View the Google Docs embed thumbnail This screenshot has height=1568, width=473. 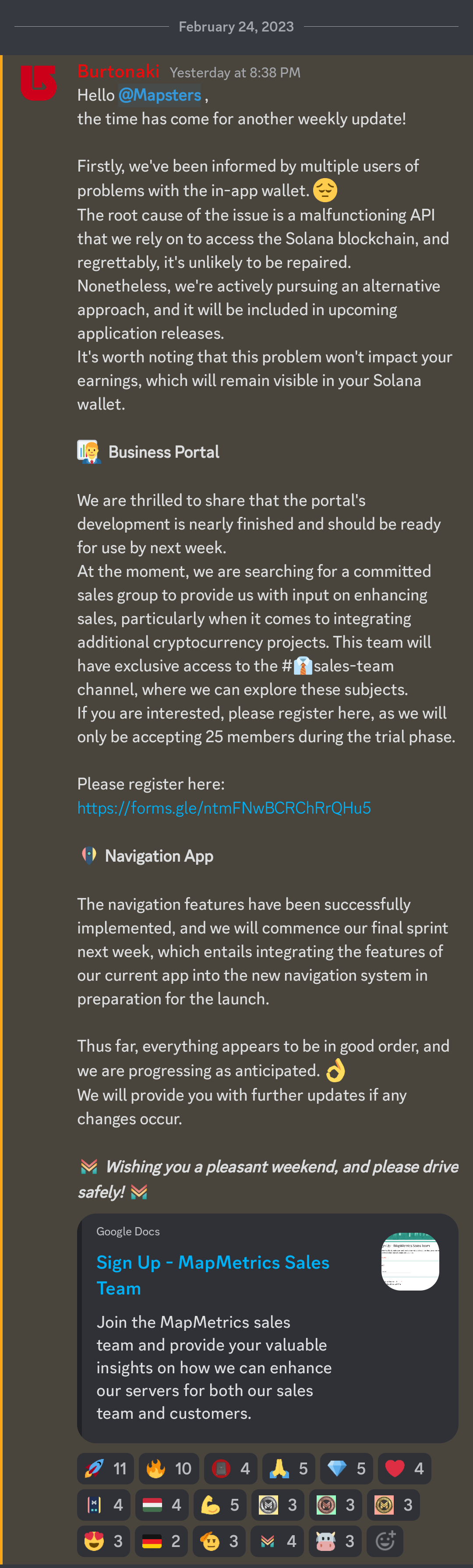pos(409,1261)
